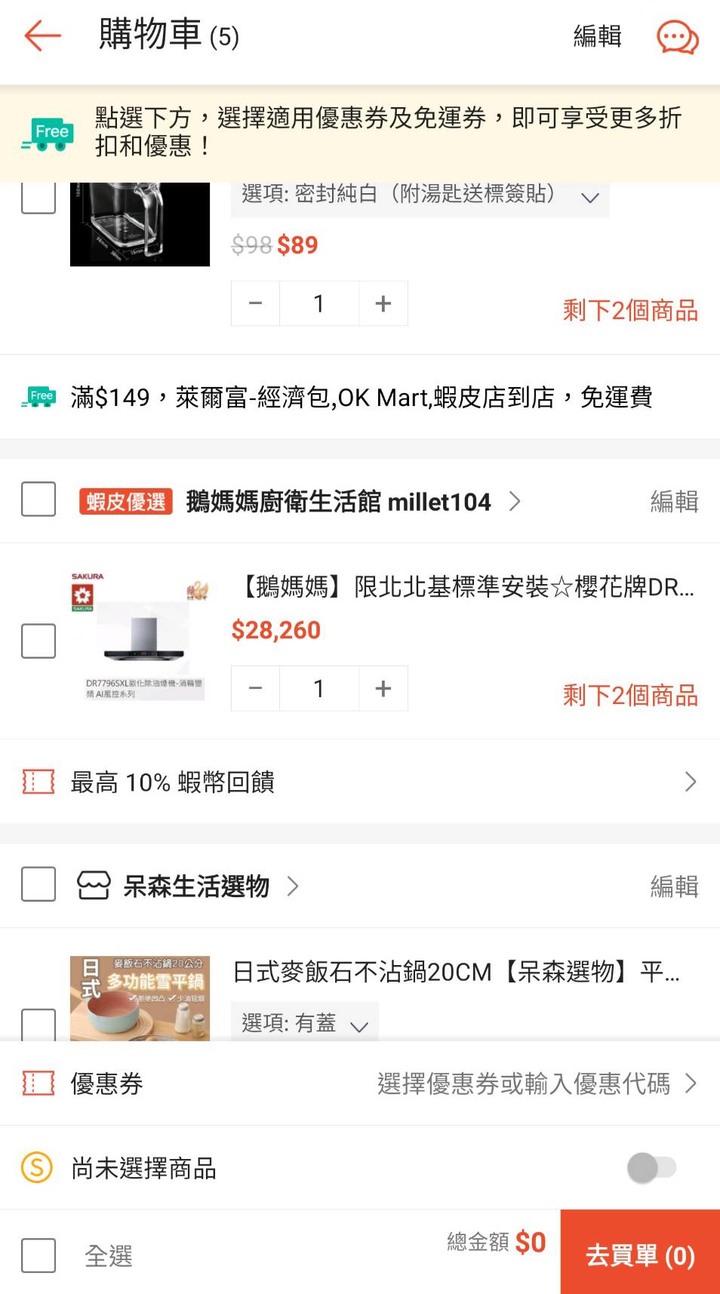
Task: Toggle the 蝦幣 coins switch
Action: coord(652,1168)
